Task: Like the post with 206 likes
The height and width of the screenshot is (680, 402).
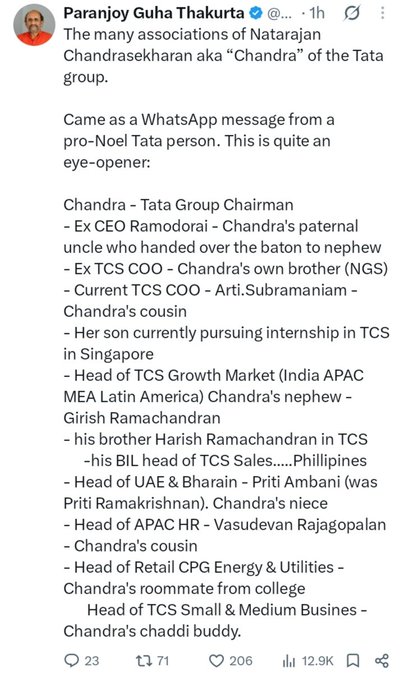Action: pos(230,660)
